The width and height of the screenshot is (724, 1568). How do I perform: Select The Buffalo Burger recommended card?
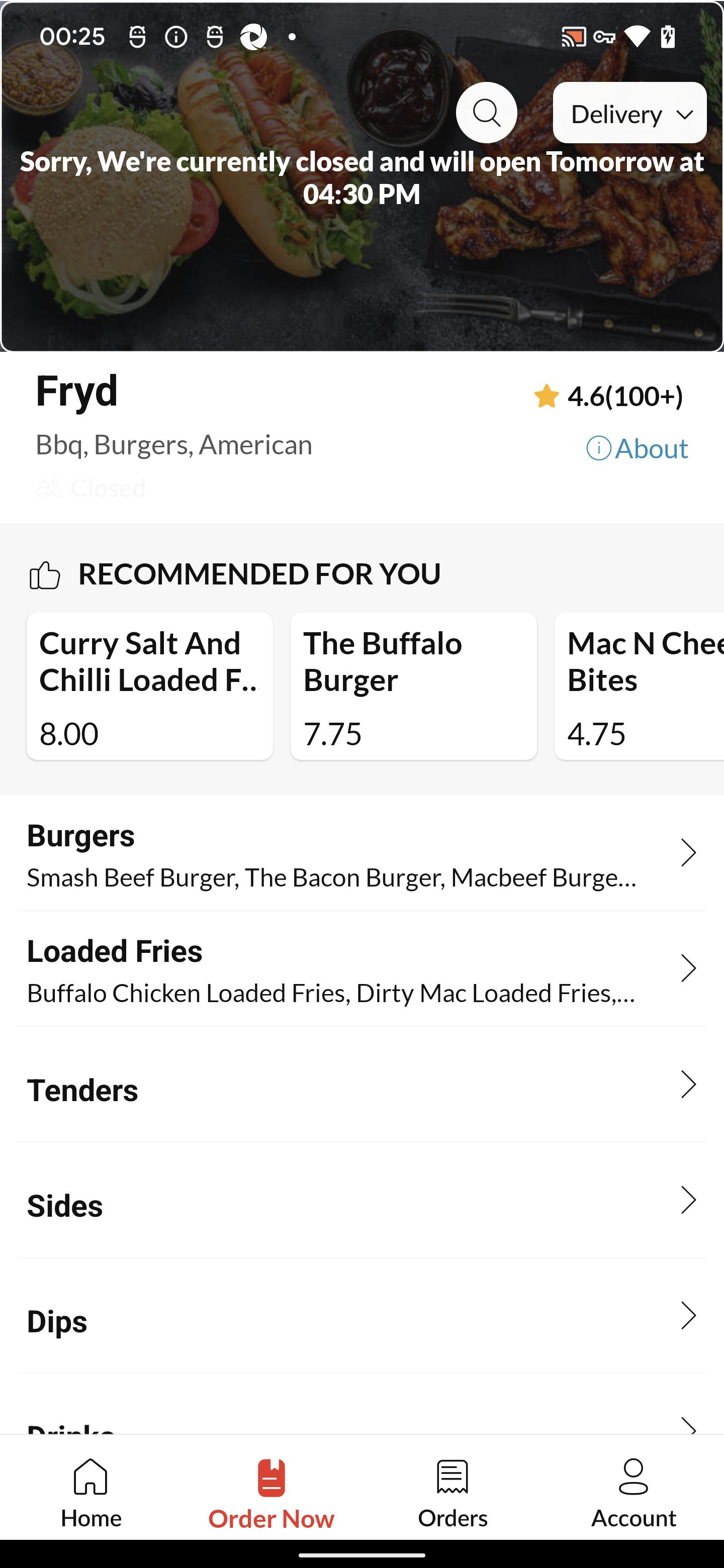(413, 686)
